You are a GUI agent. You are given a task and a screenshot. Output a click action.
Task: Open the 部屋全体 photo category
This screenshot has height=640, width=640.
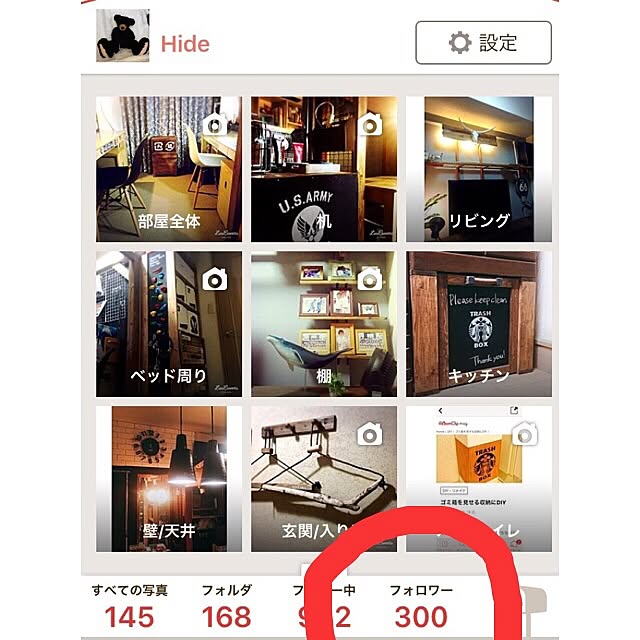coord(168,169)
